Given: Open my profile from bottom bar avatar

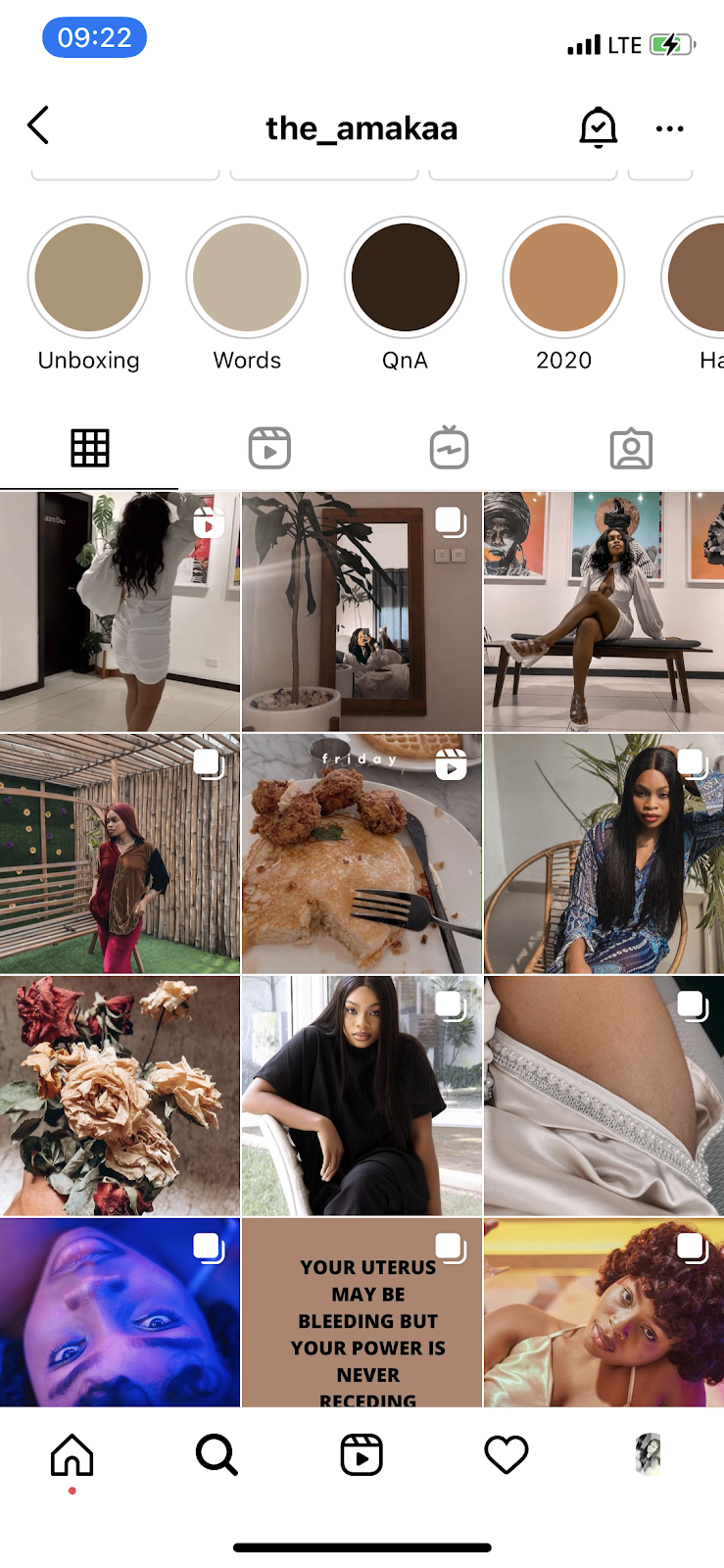Looking at the screenshot, I should (x=650, y=1455).
